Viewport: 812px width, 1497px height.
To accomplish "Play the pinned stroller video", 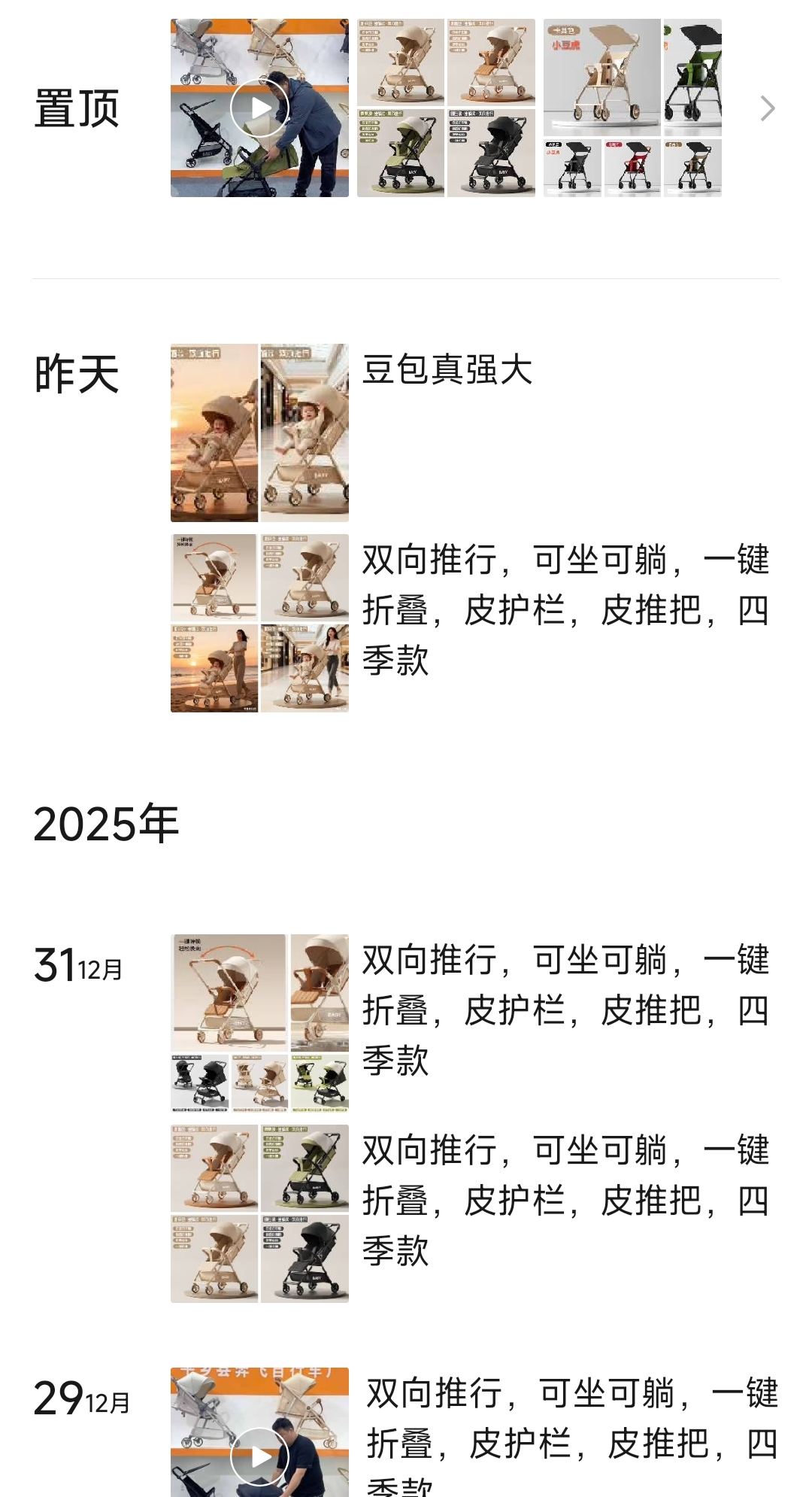I will pyautogui.click(x=259, y=108).
